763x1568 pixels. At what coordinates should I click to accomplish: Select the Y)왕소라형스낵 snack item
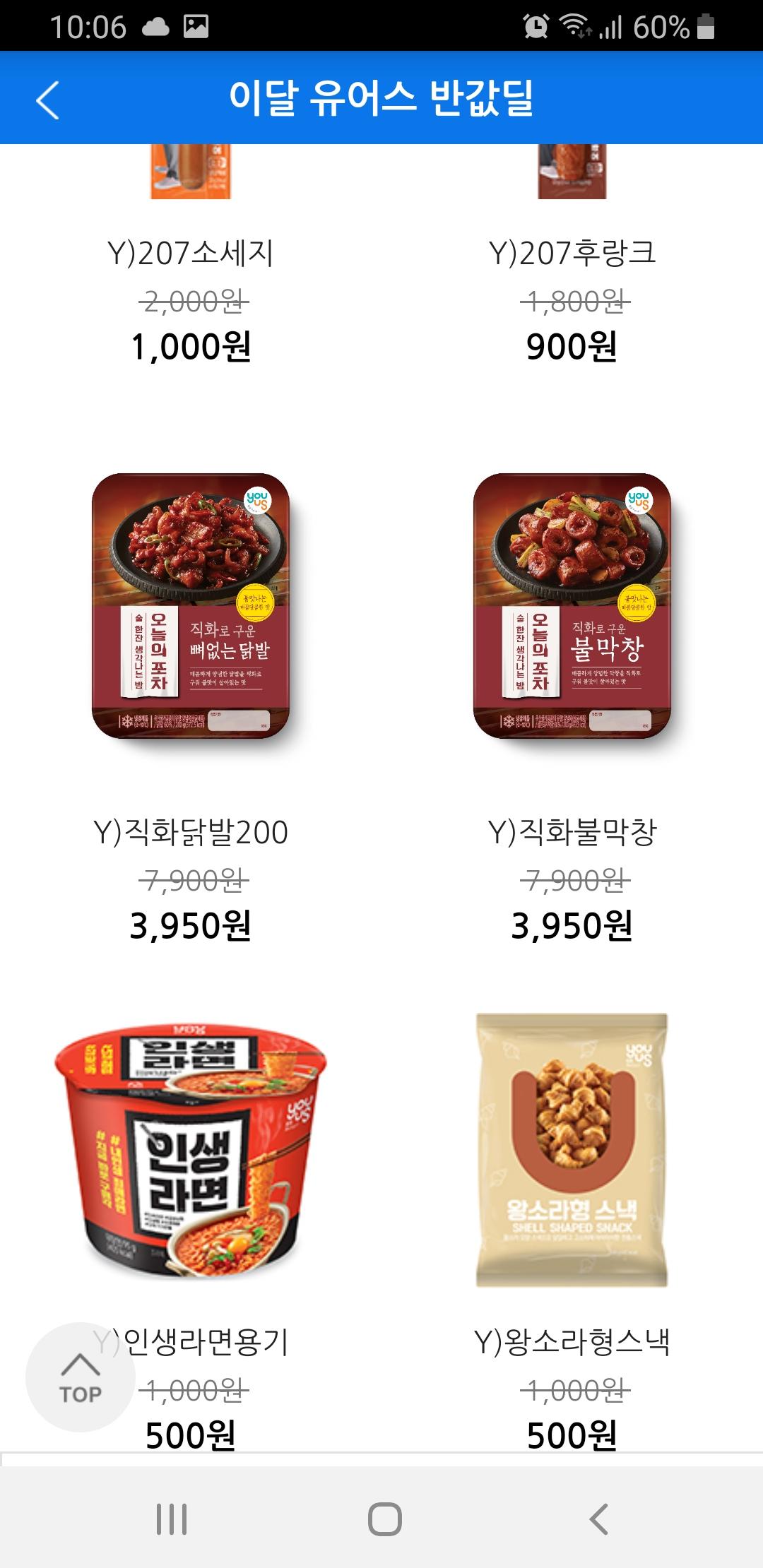tap(572, 1151)
